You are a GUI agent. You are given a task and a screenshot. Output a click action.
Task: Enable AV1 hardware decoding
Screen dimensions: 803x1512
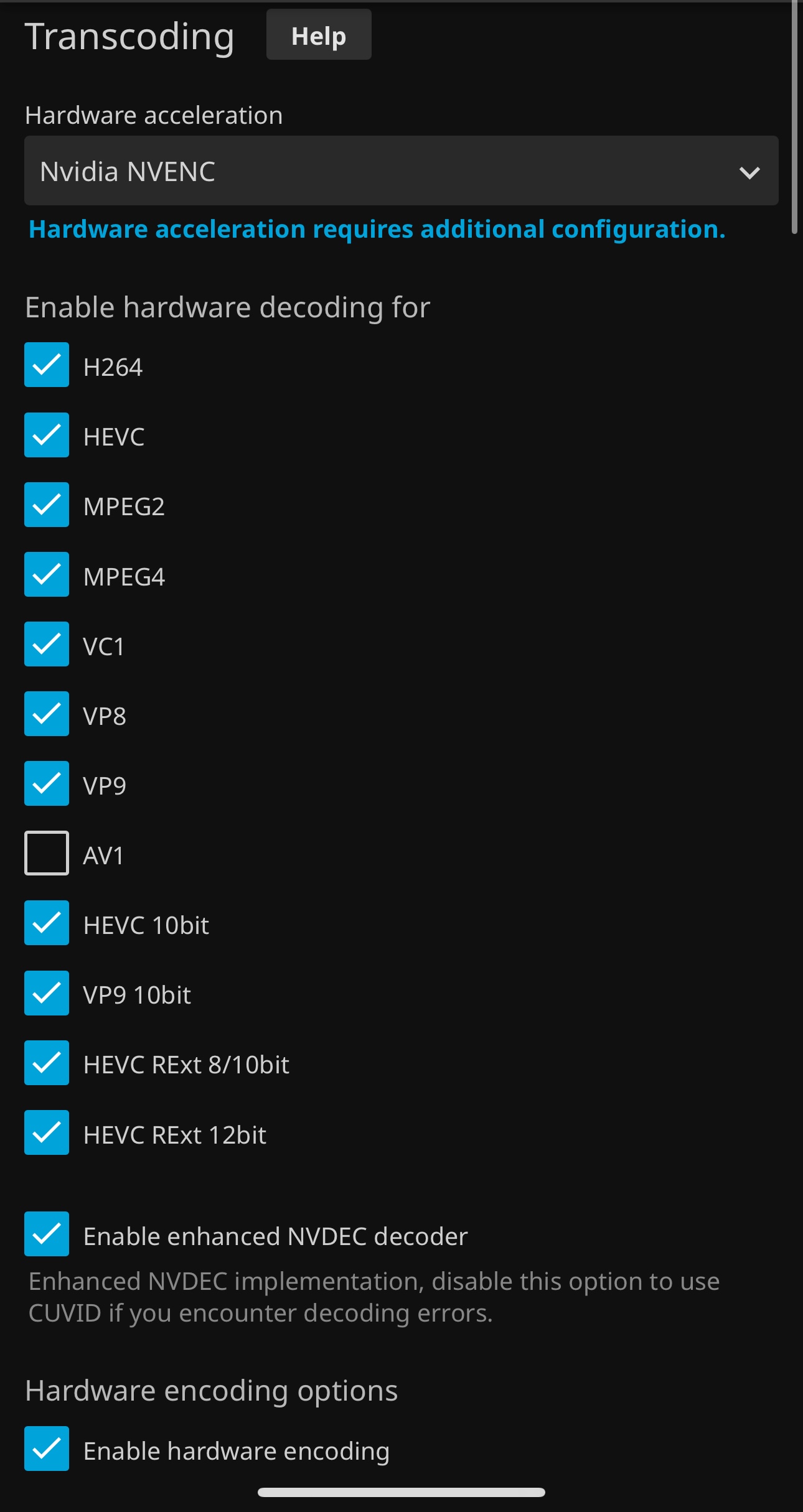click(47, 853)
